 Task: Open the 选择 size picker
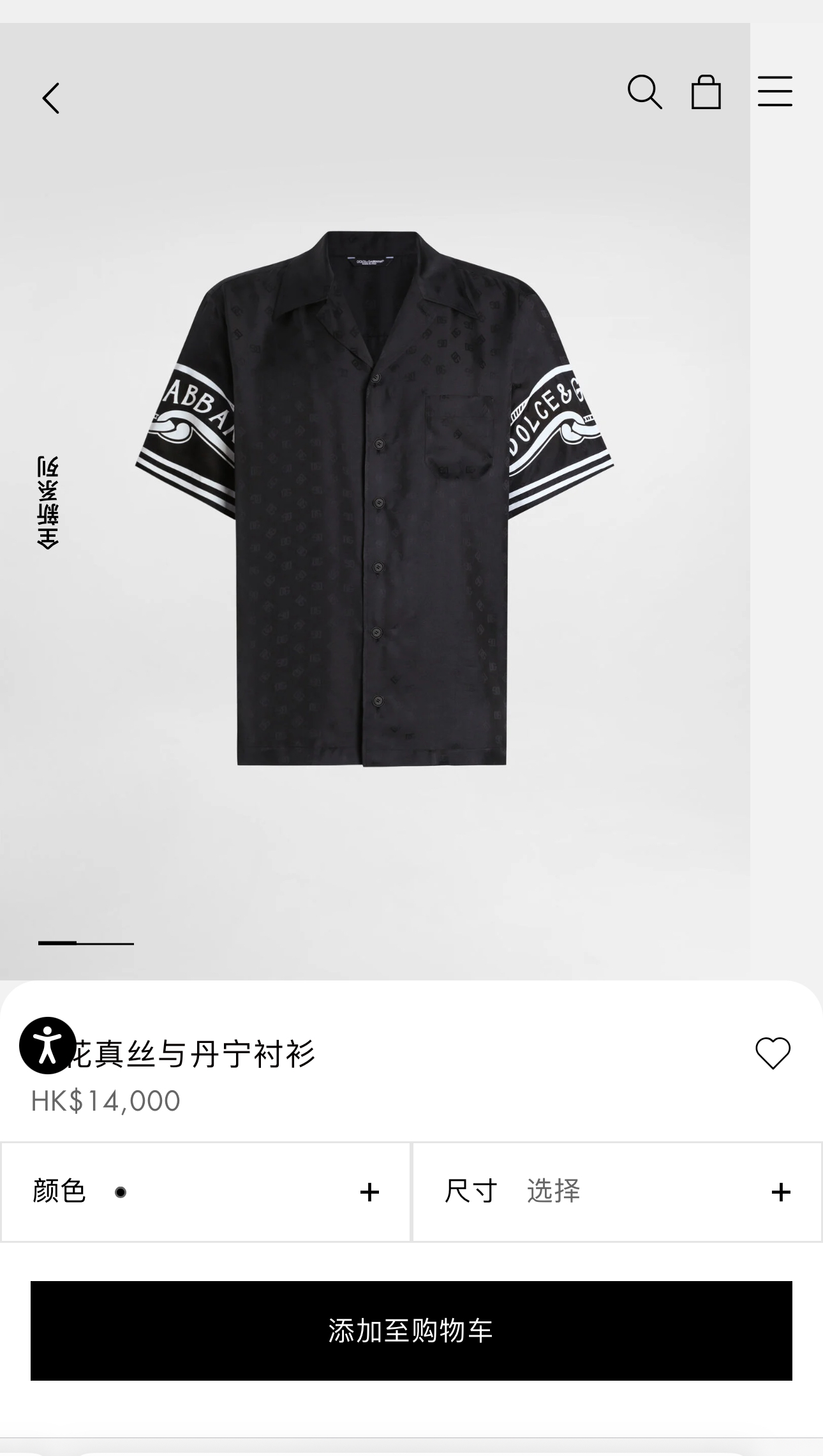pos(552,1191)
